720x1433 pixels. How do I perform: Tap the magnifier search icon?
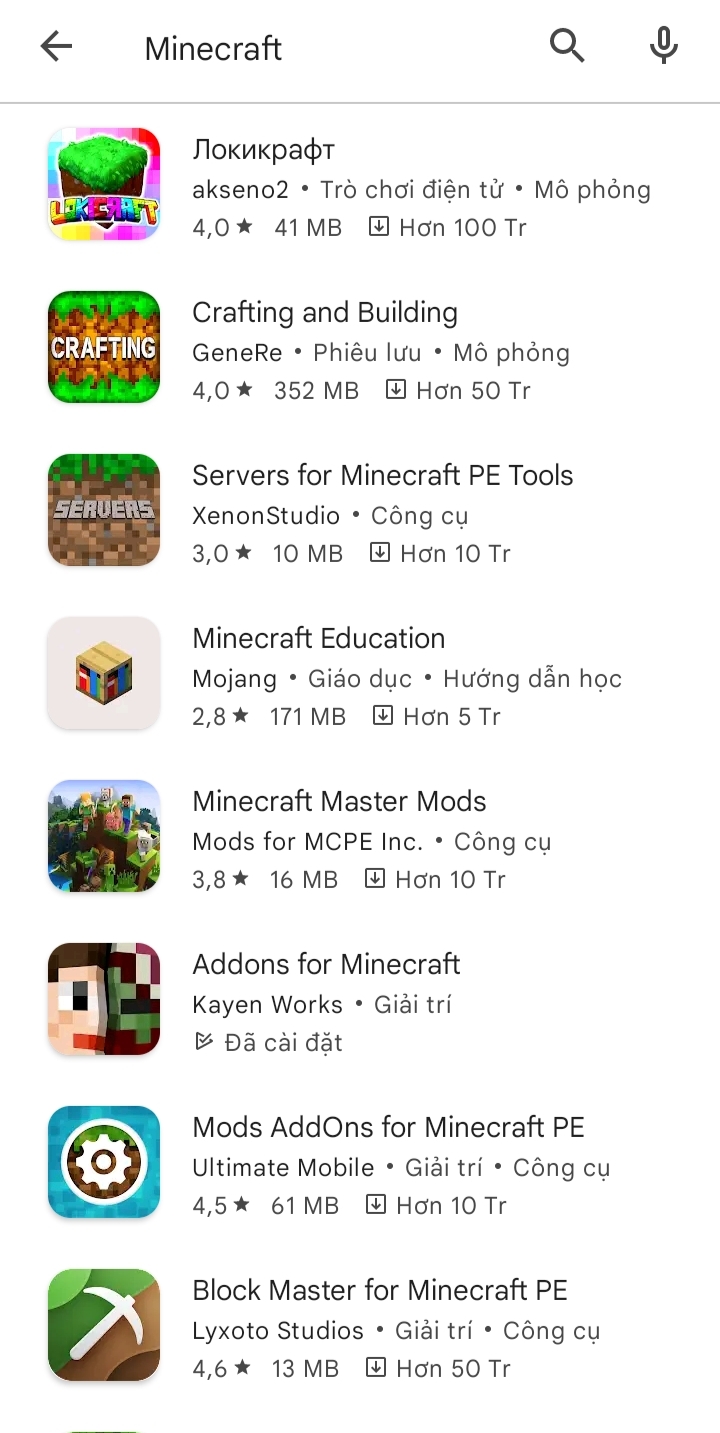click(567, 46)
